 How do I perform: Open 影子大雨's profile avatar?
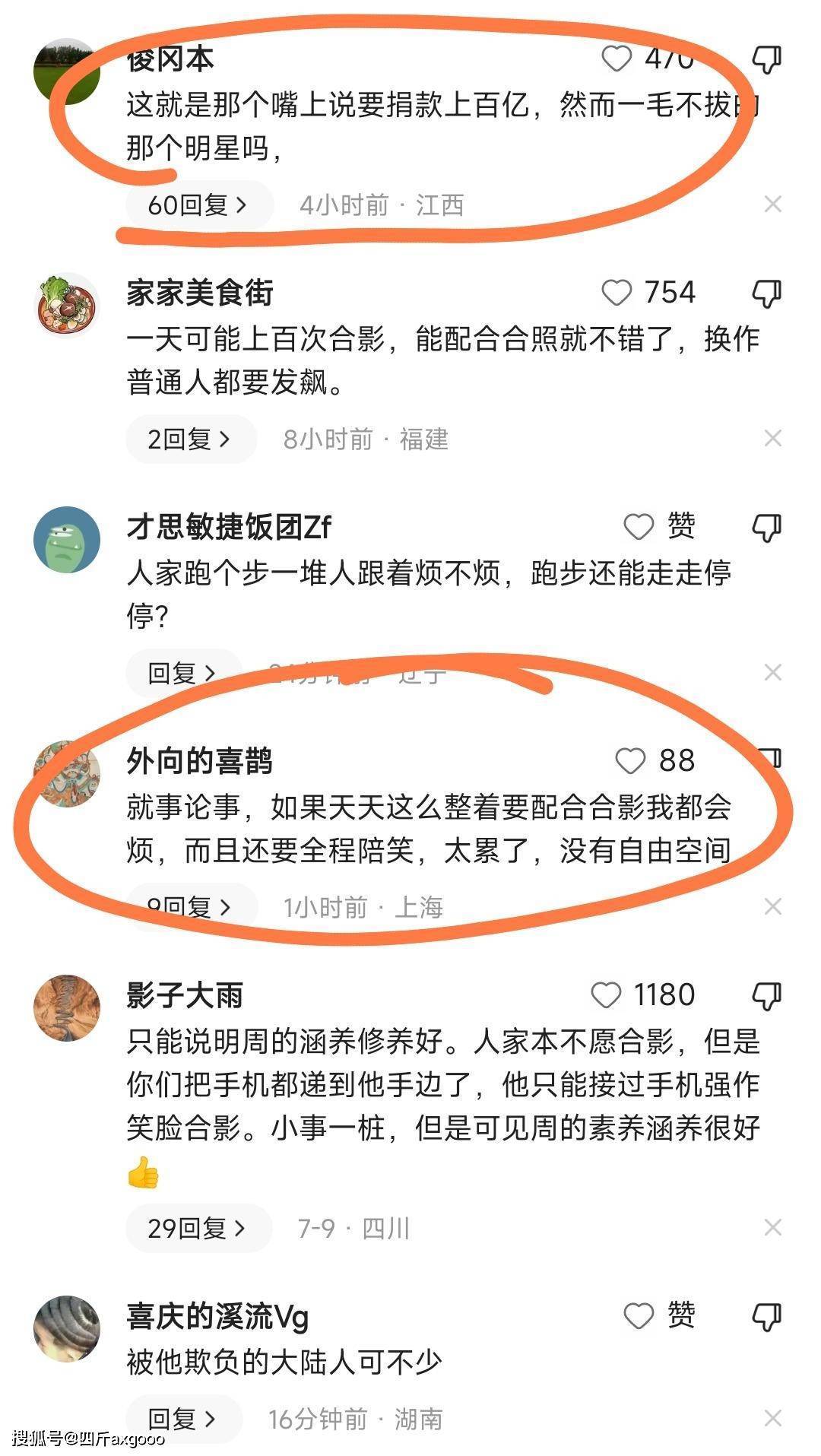67,1008
